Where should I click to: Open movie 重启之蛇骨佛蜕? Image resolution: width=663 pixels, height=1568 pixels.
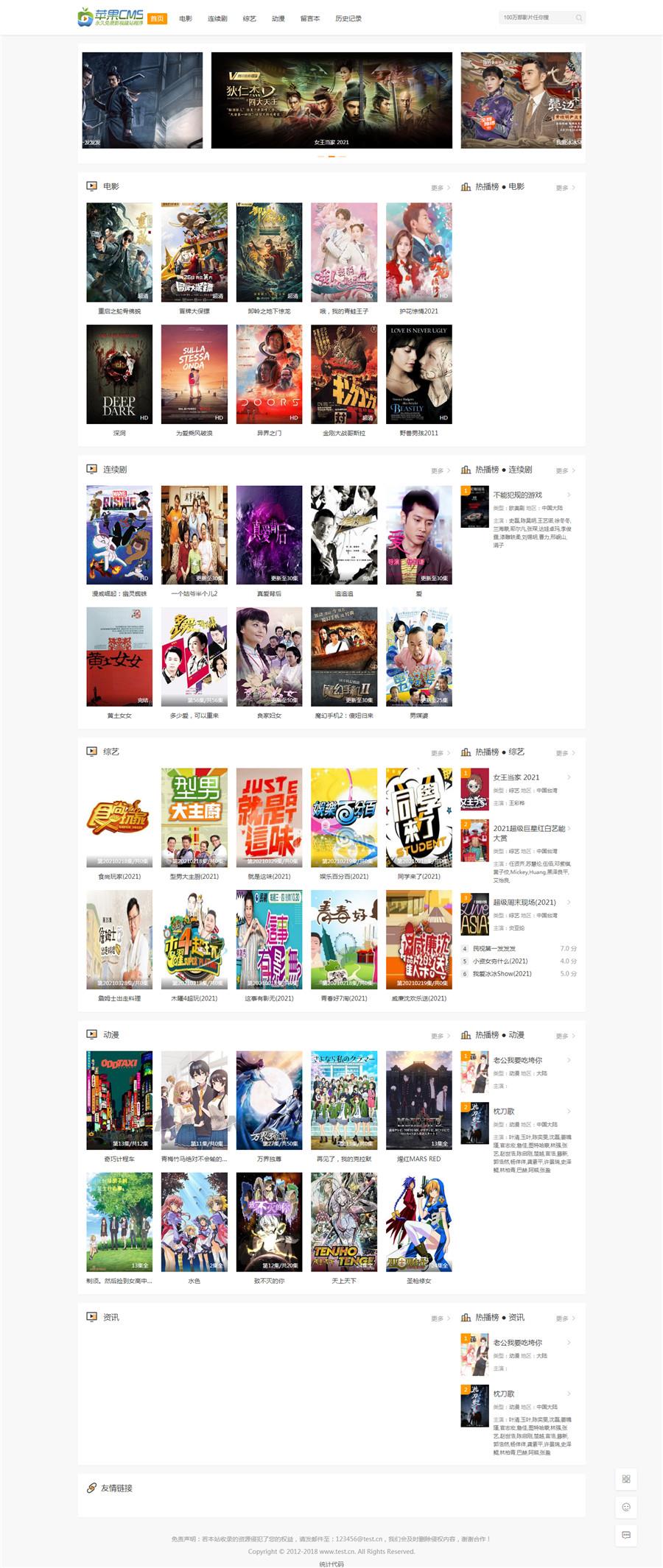click(119, 252)
